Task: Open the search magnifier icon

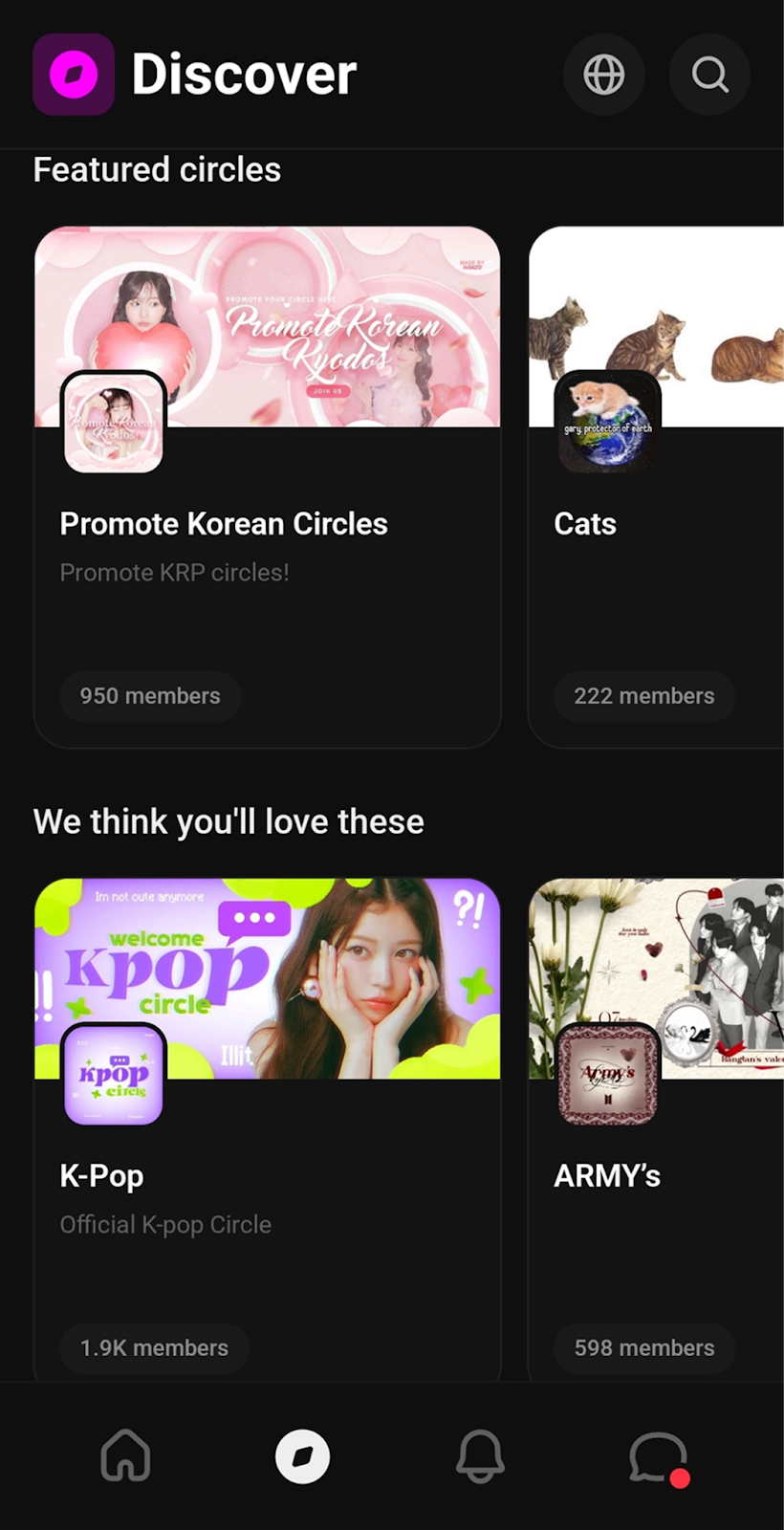Action: tap(709, 75)
